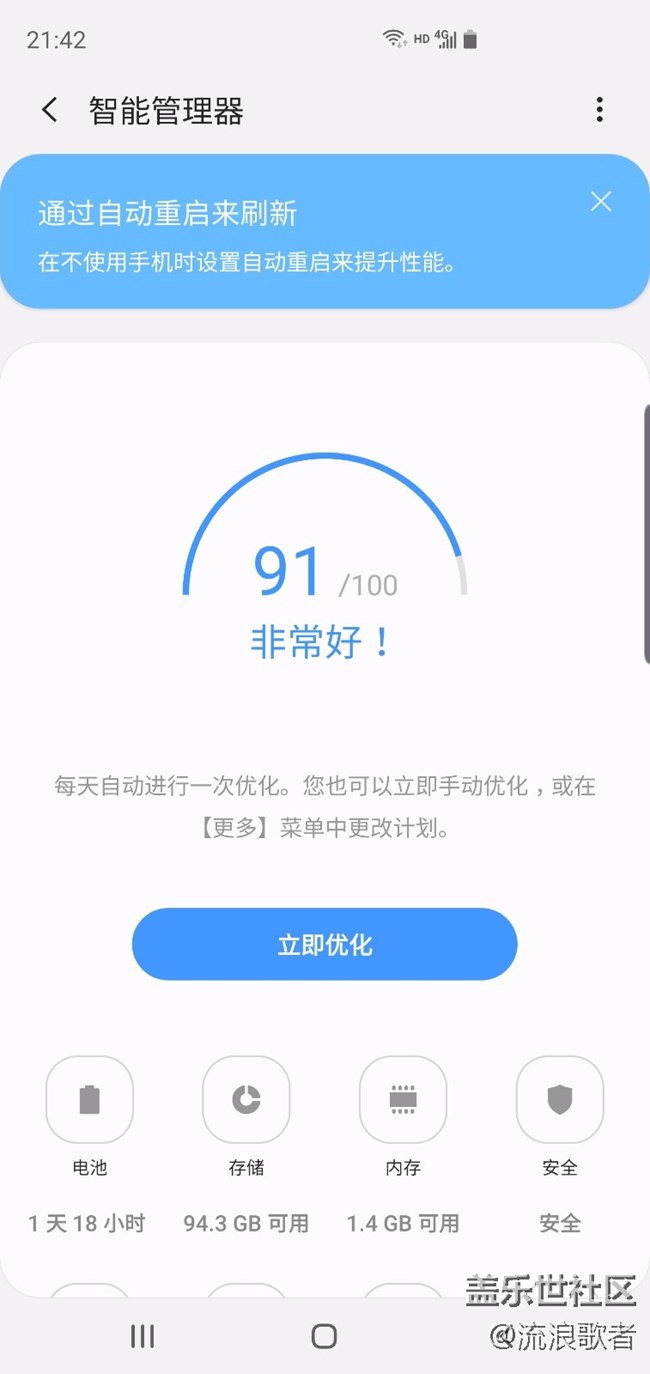Screen dimensions: 650x1374
Task: Open the 通过自动重启来刷新 tip
Action: (300, 232)
